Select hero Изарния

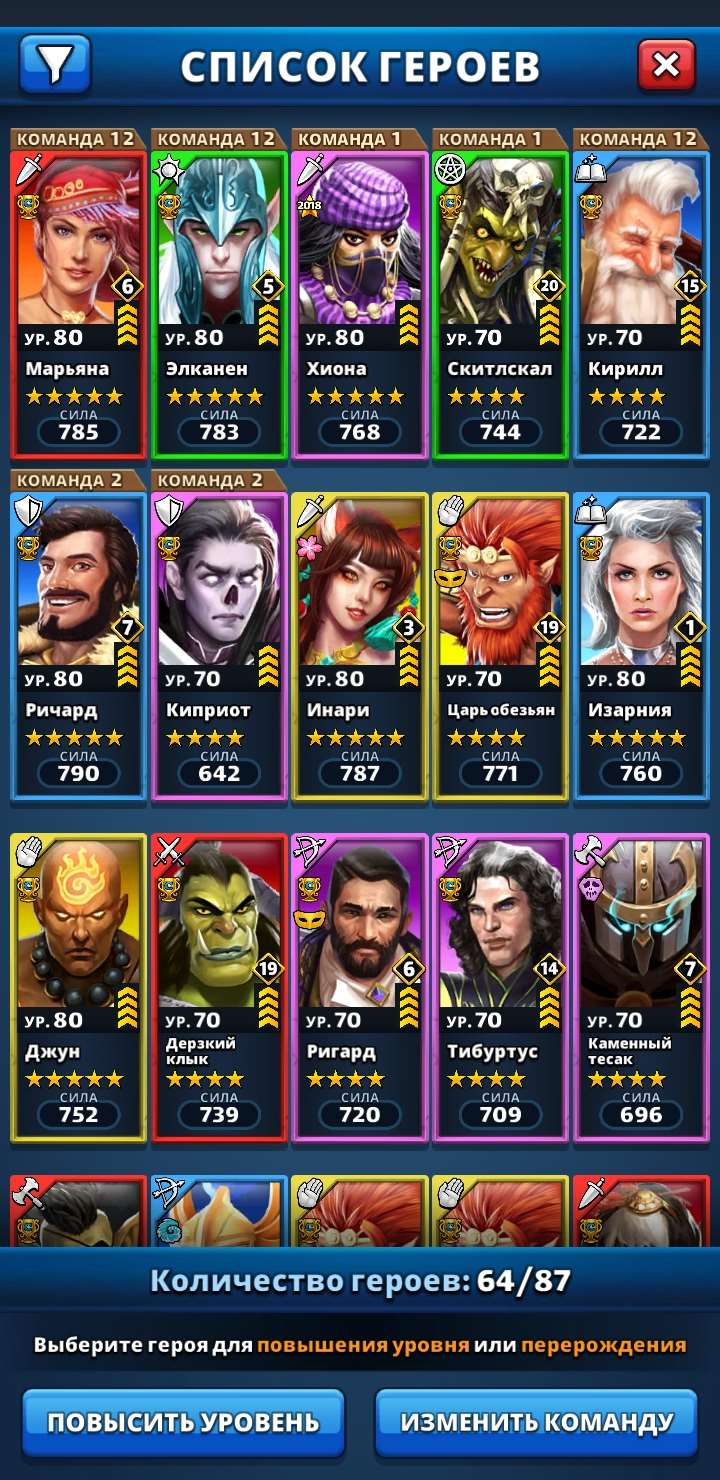click(x=641, y=640)
